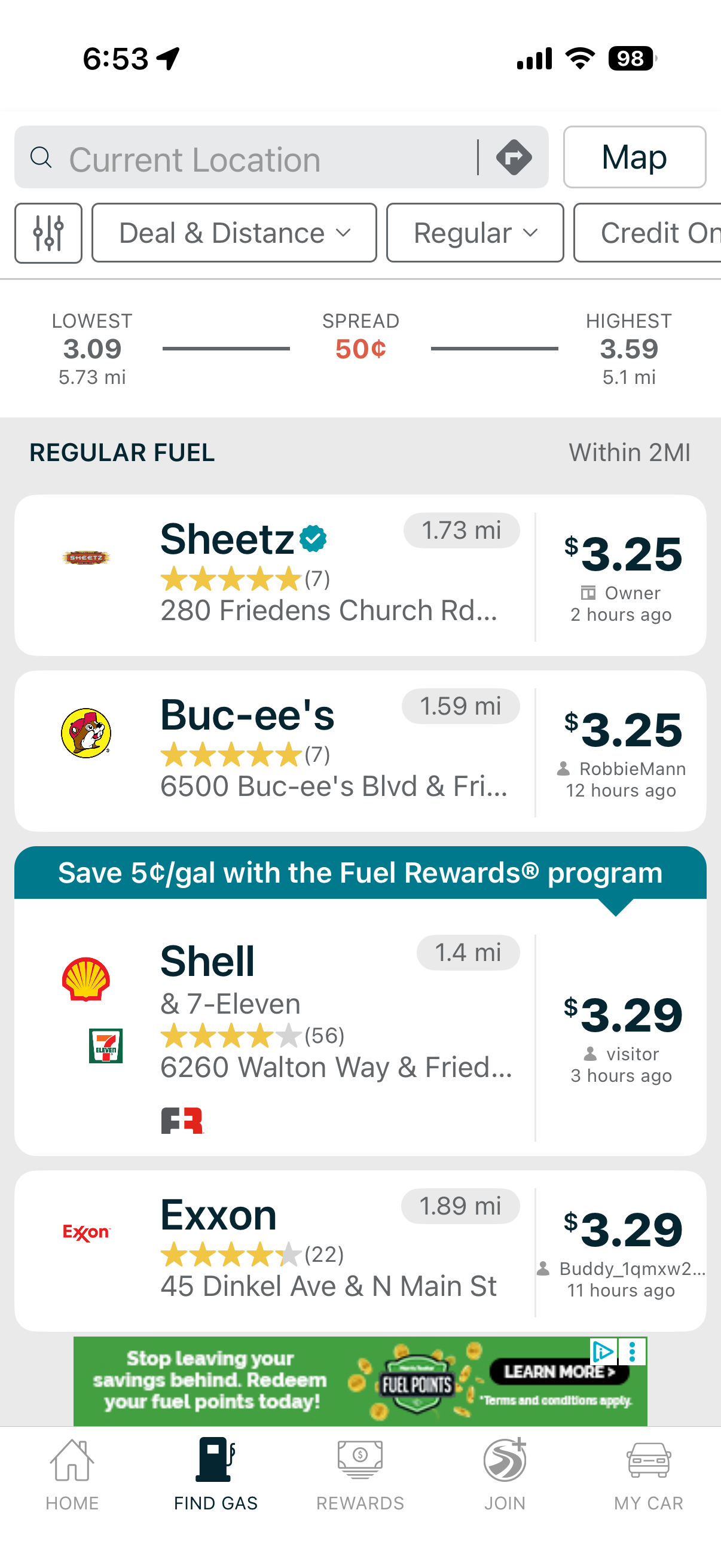The image size is (721, 1568).
Task: Tap the Fuel Rewards program savings banner
Action: [x=360, y=873]
